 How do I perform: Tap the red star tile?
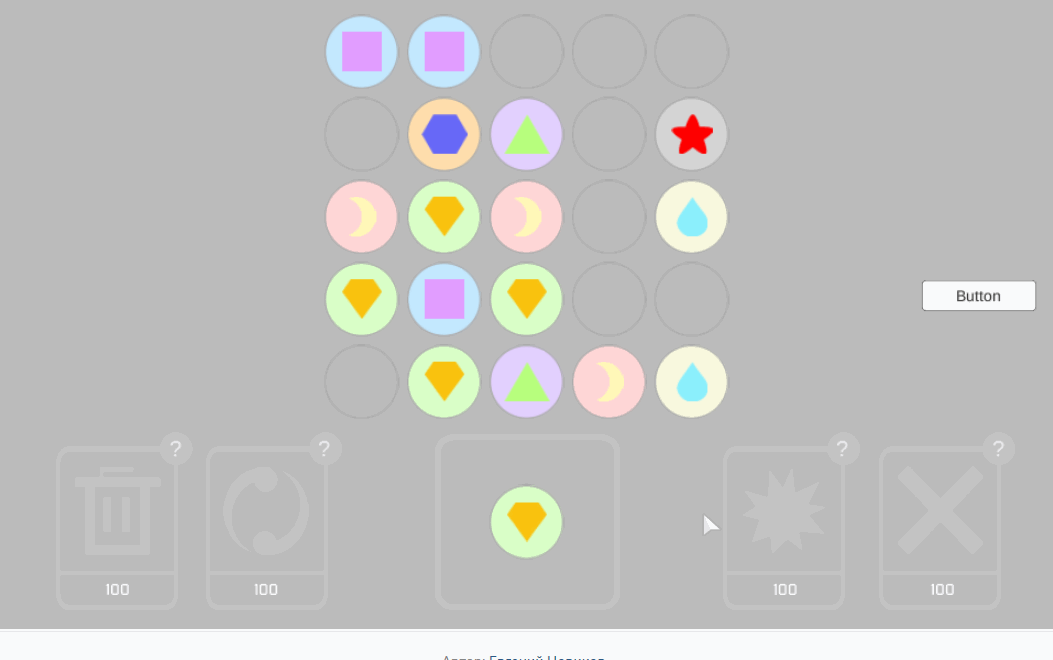pos(692,134)
